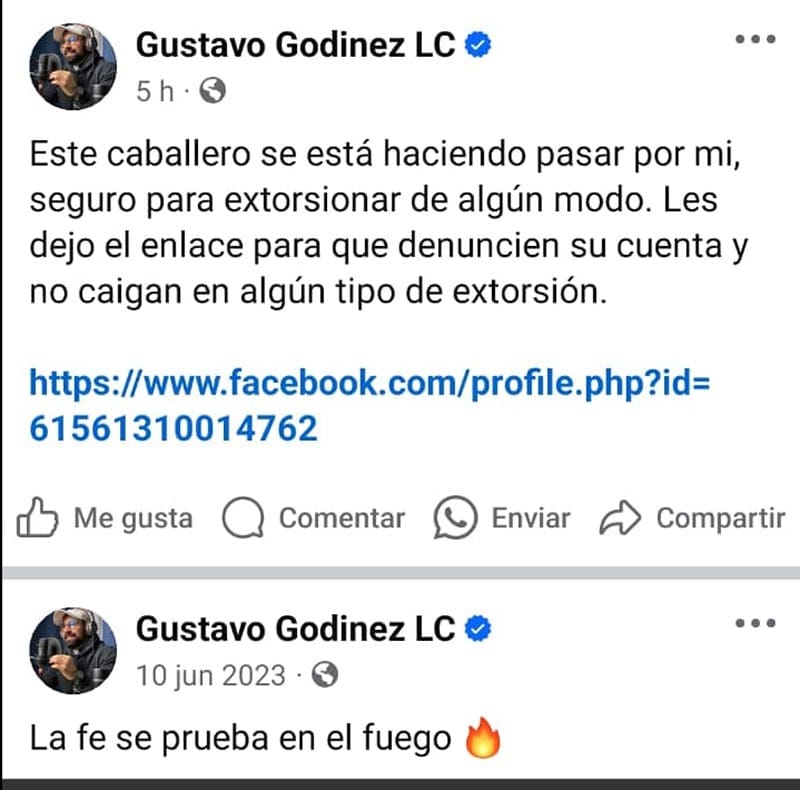Open overflow menu on the 10 jun 2023 post

(755, 624)
